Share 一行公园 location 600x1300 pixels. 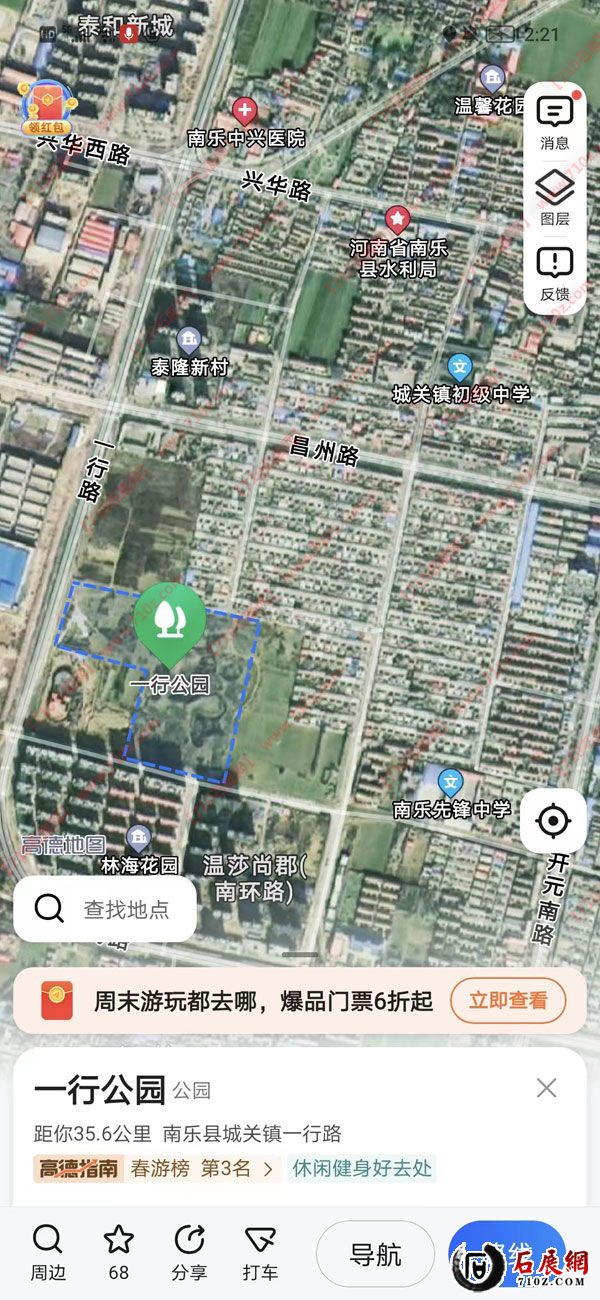coord(189,1251)
